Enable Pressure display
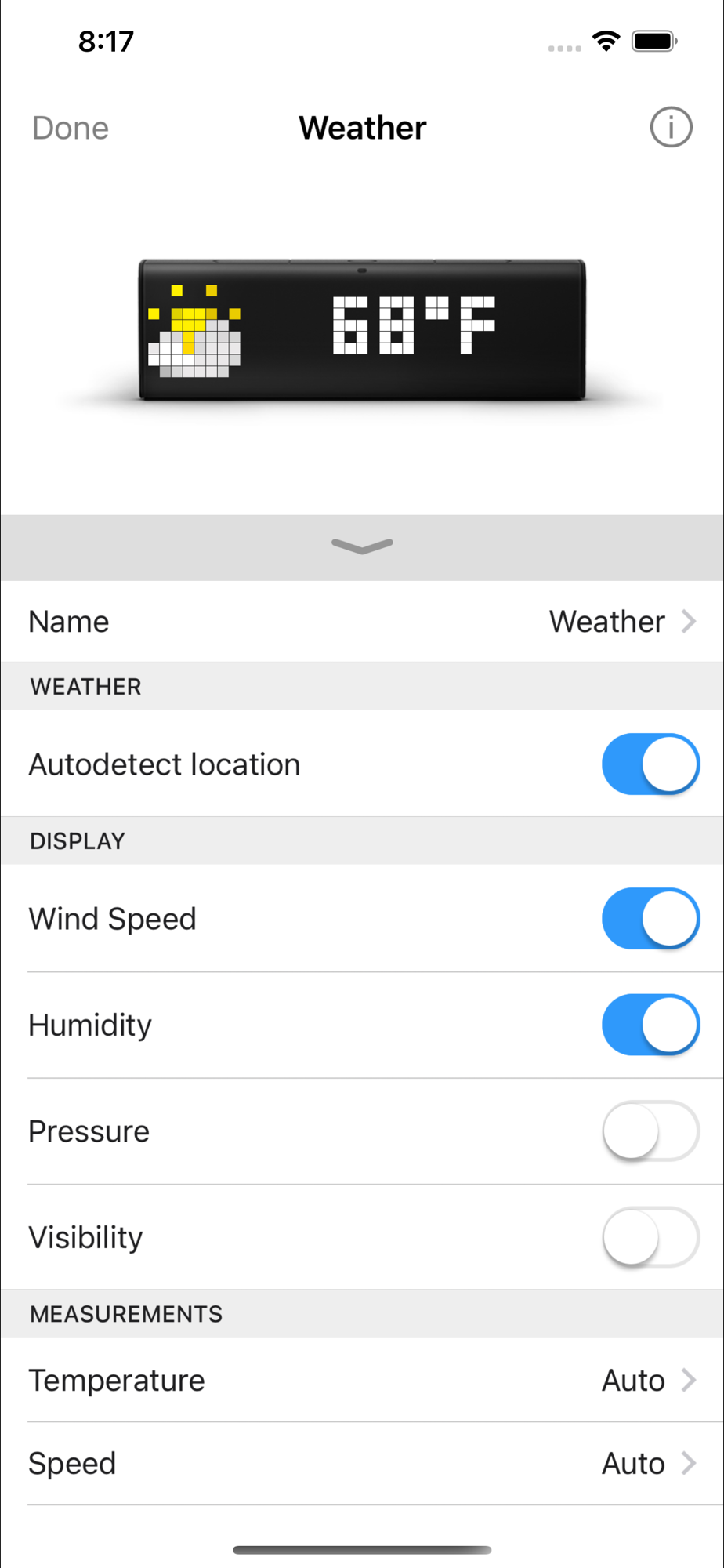 coord(650,1131)
